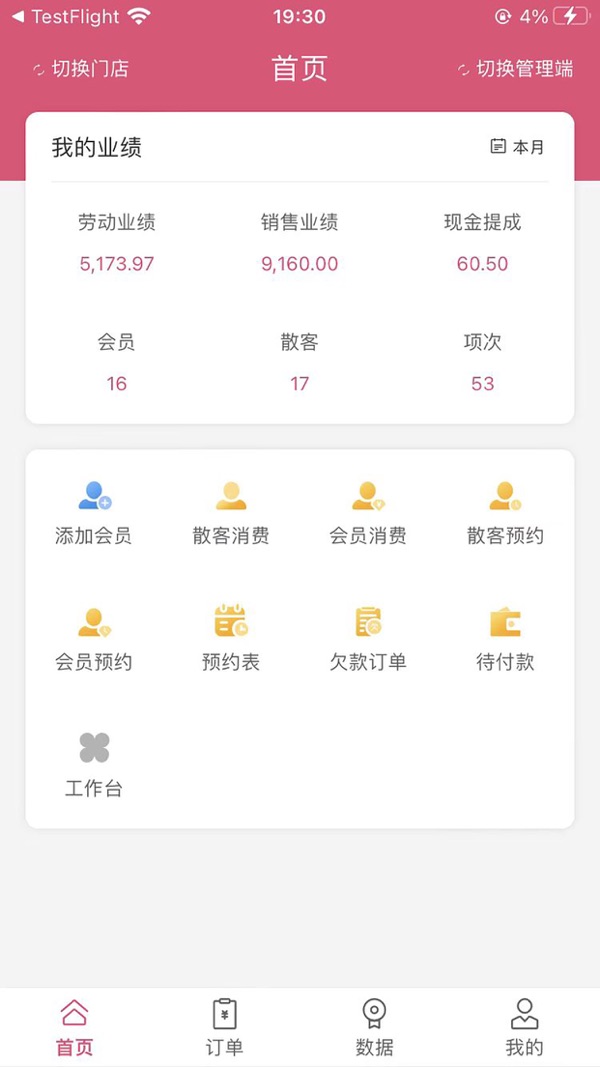Open 欠款订单 orders
The image size is (600, 1067).
[x=368, y=638]
